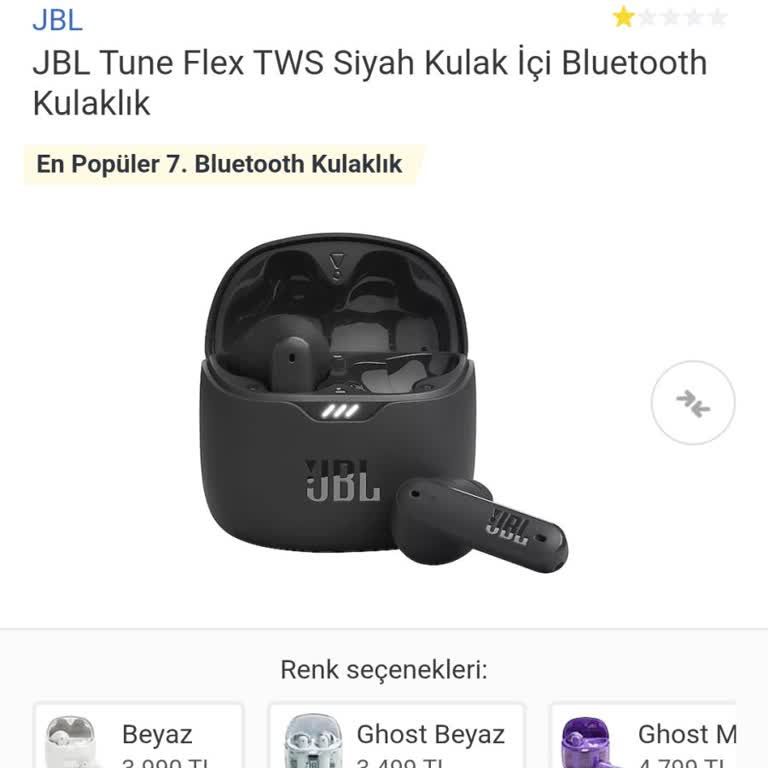The height and width of the screenshot is (768, 768).
Task: Pick the purple Ghost color option
Action: coord(645,738)
